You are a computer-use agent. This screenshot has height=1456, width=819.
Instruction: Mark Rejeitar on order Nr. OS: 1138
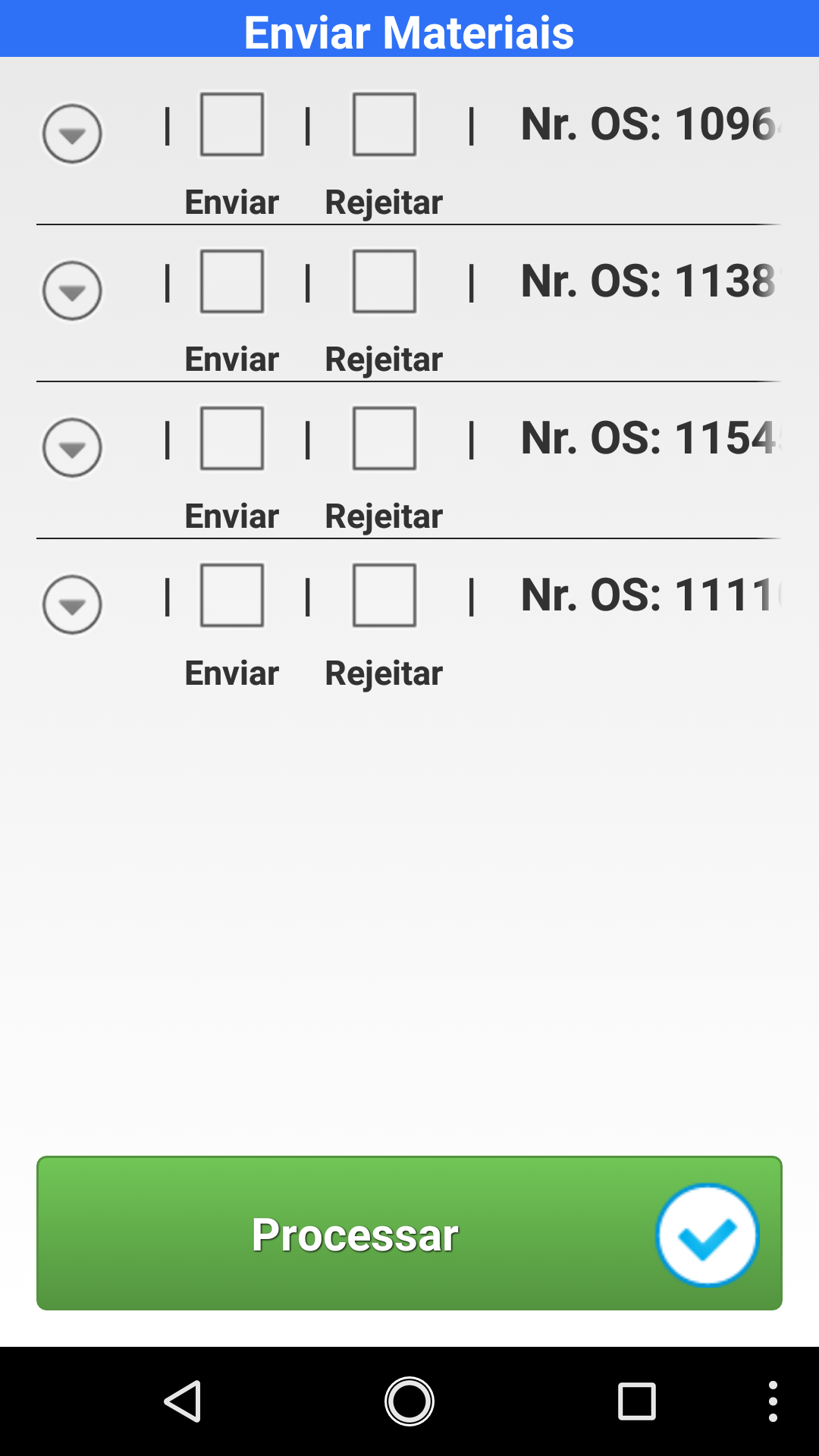click(x=384, y=281)
